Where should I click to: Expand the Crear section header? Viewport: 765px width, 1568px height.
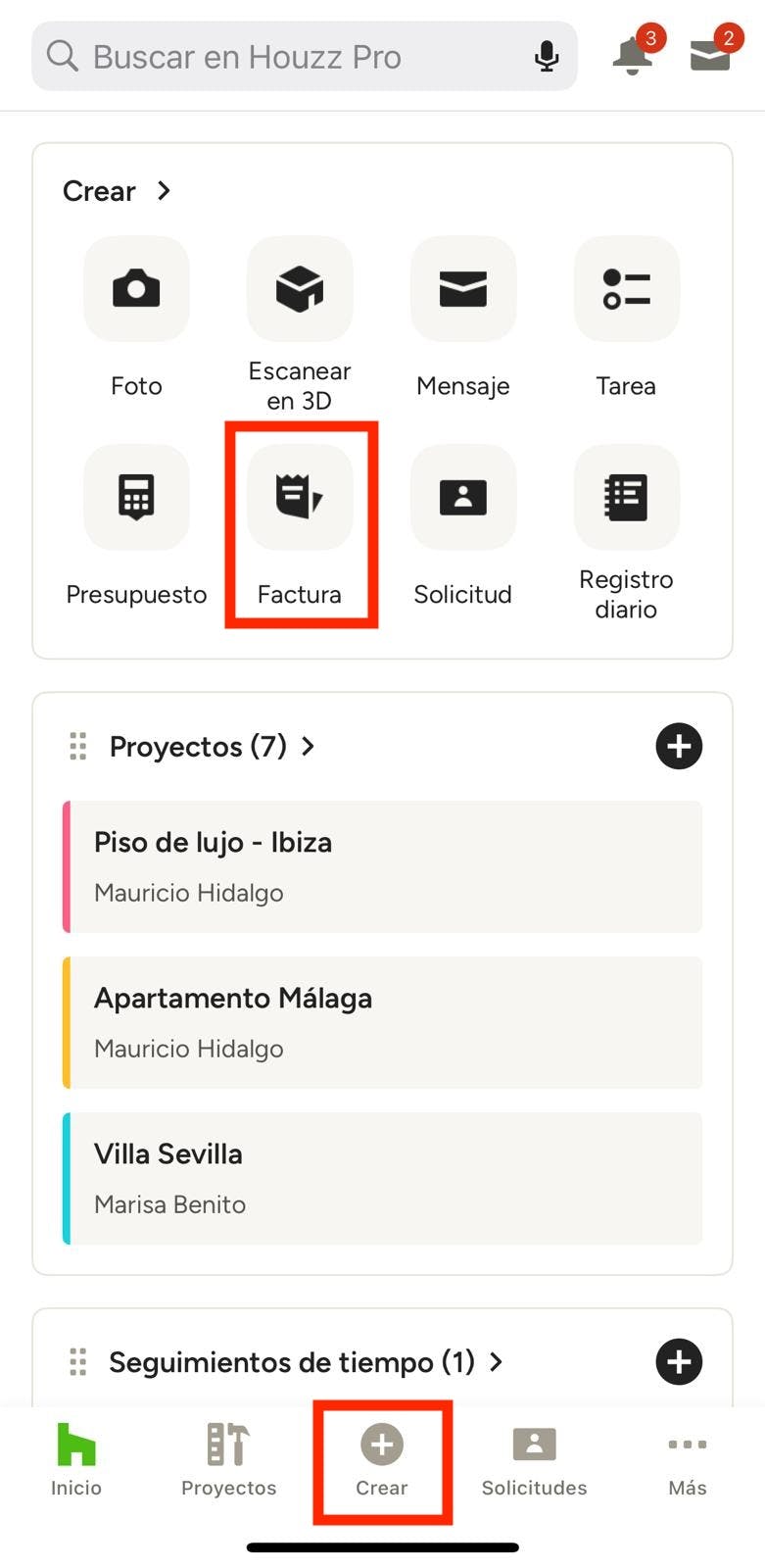coord(118,191)
